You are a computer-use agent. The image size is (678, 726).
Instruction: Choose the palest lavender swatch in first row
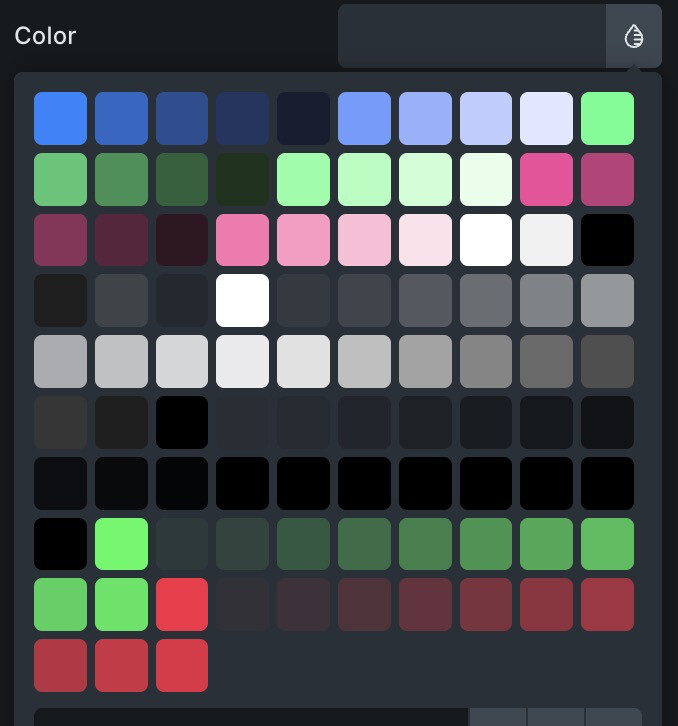coord(546,119)
